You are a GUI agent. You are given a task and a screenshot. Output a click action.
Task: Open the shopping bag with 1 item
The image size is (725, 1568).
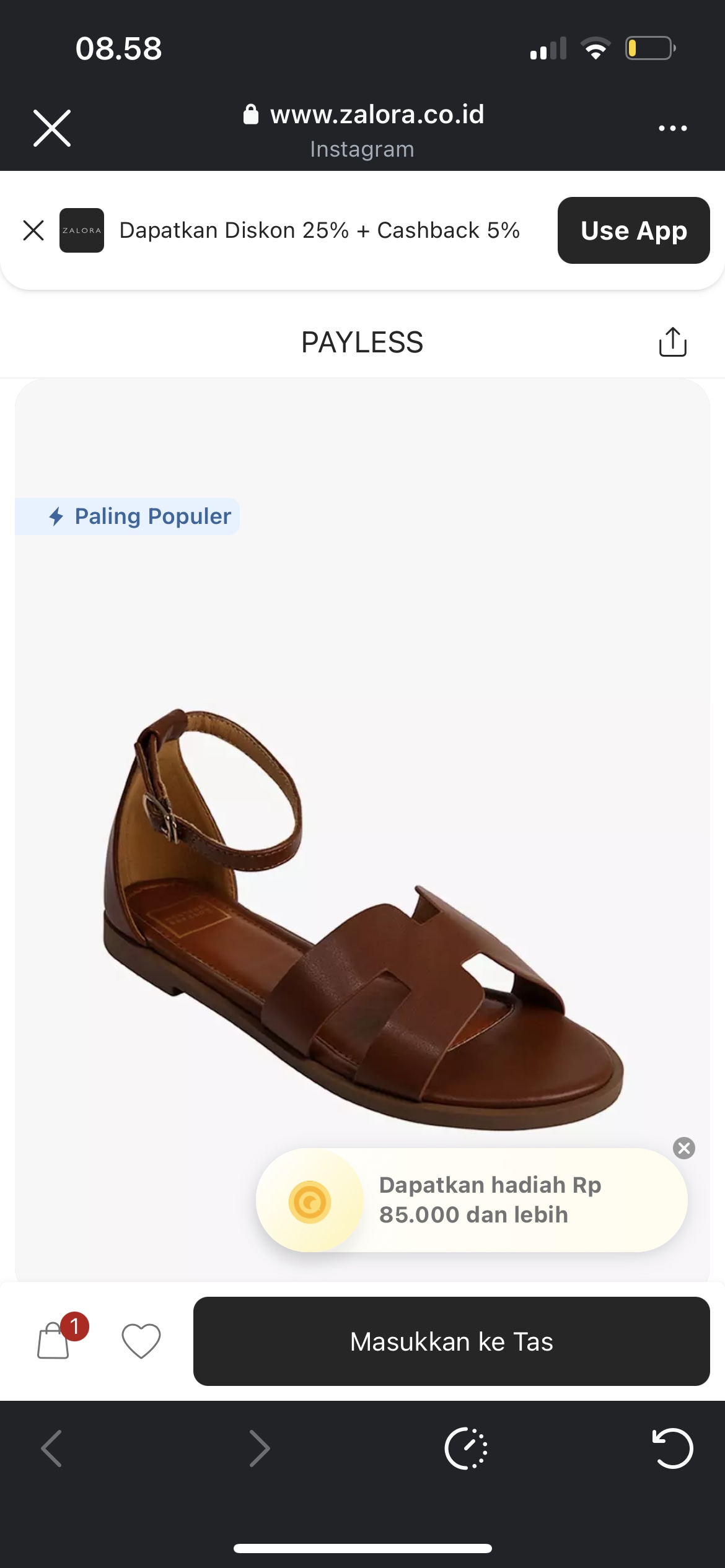[x=55, y=1341]
